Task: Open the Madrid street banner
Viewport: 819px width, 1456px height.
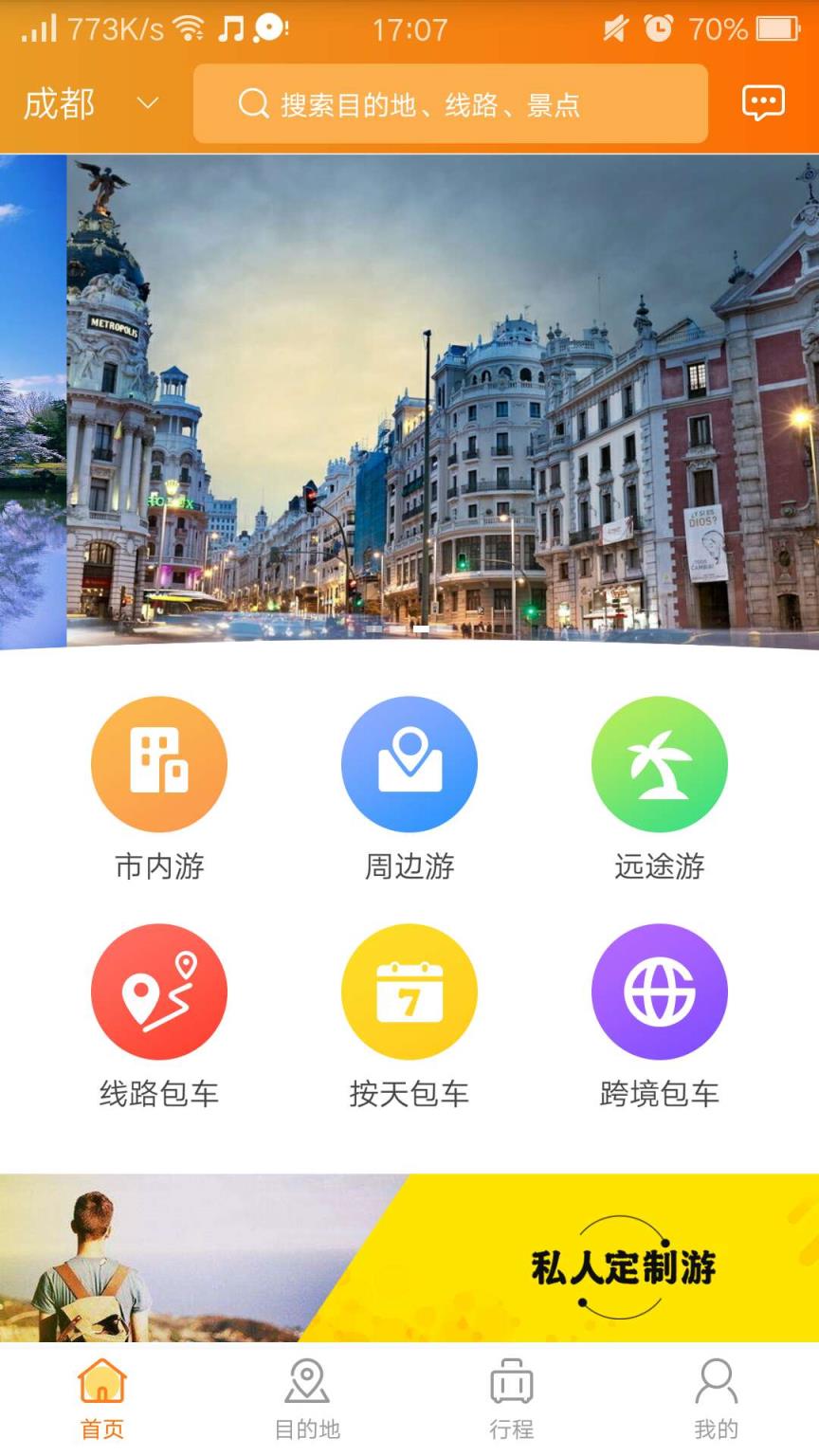Action: tap(442, 400)
